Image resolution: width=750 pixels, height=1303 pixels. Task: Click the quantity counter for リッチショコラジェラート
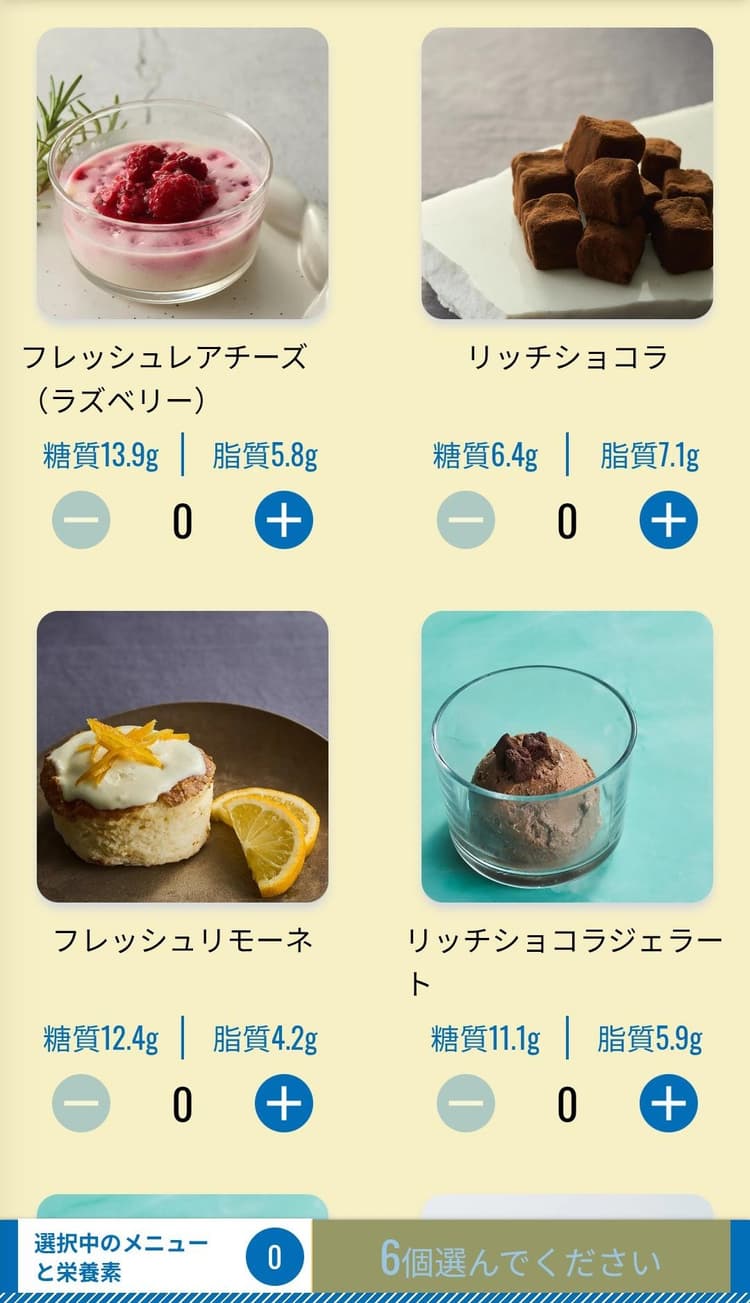[566, 1101]
